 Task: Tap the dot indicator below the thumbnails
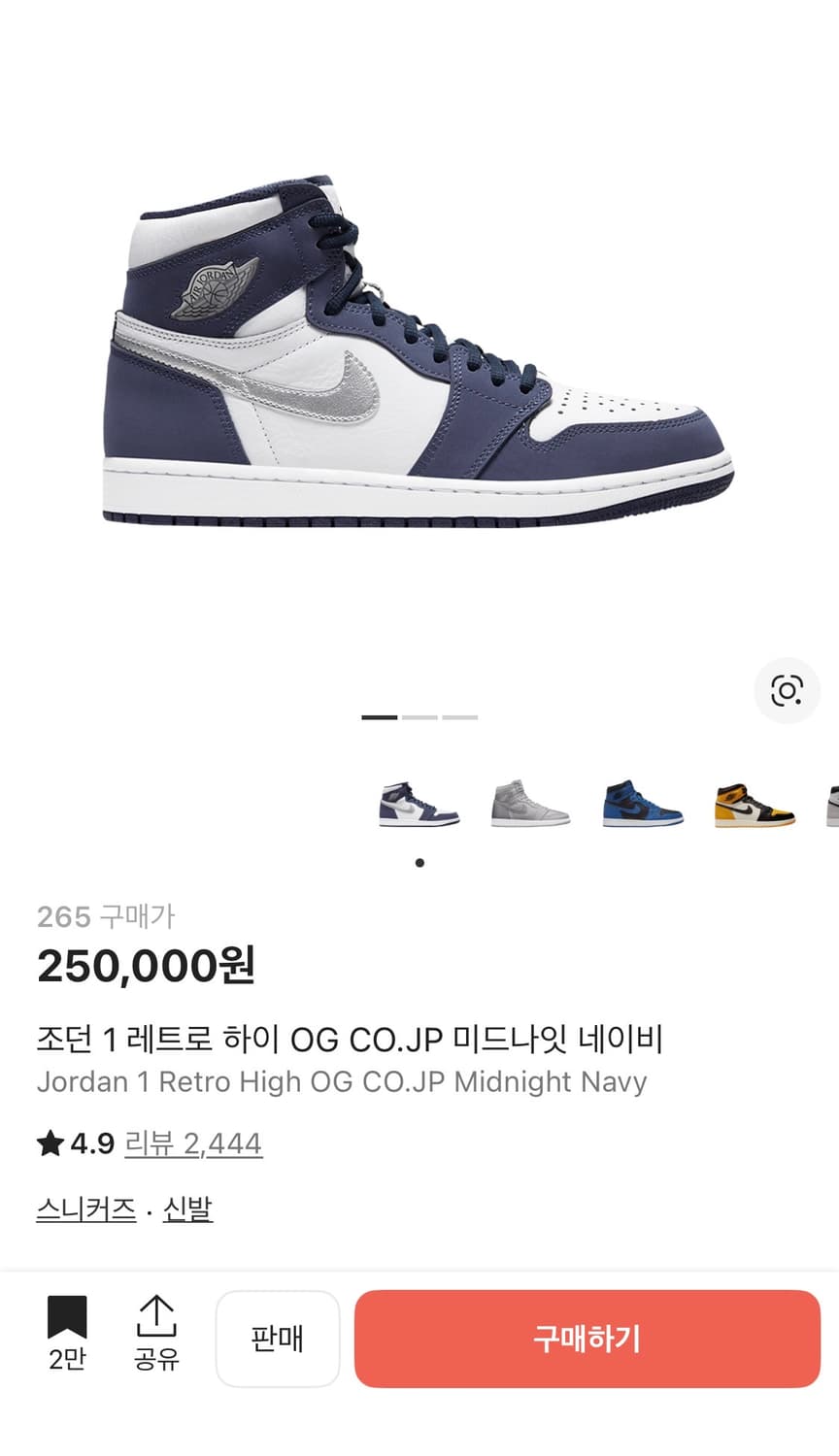coord(419,862)
